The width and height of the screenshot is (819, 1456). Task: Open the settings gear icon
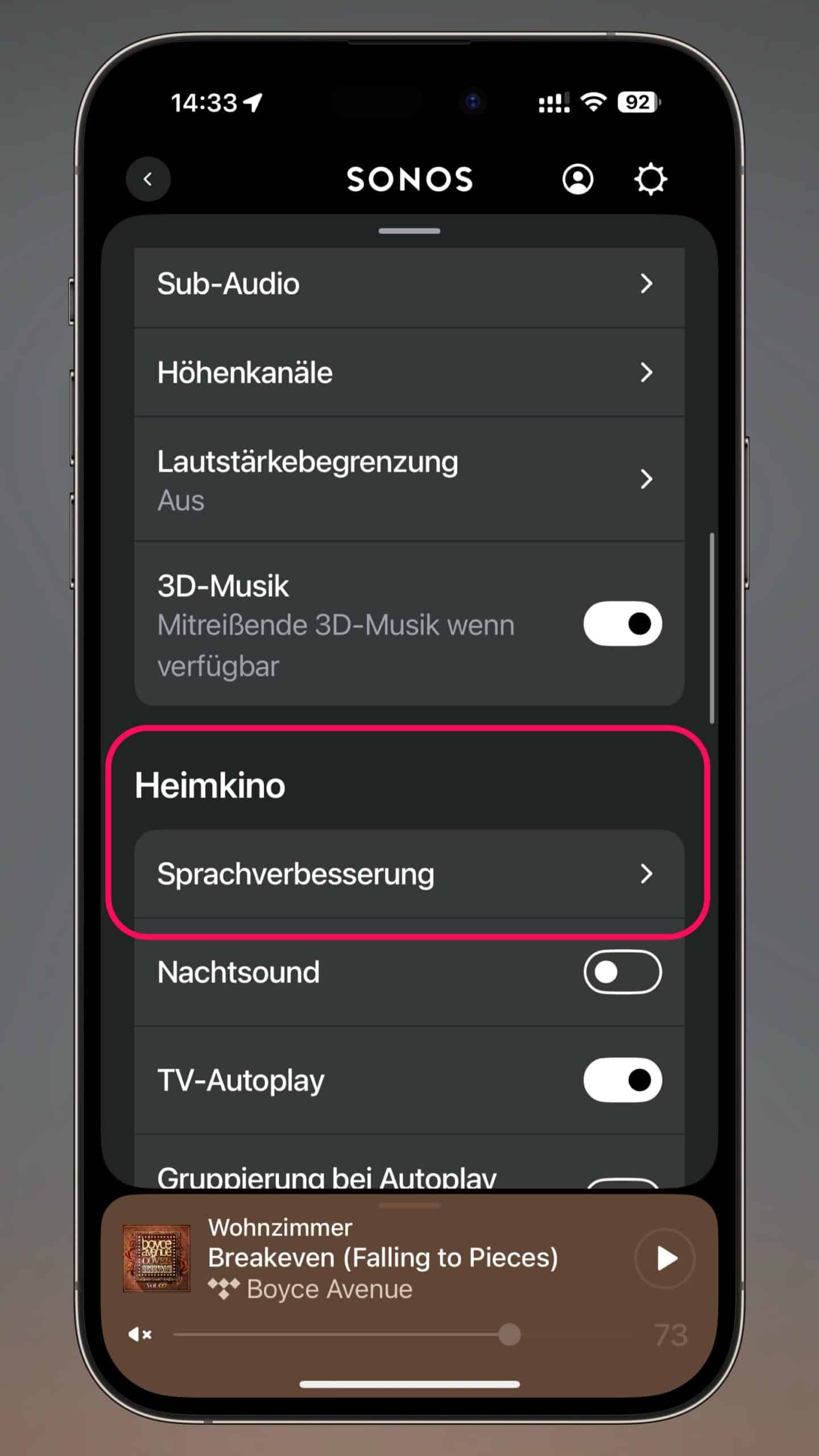(x=650, y=179)
